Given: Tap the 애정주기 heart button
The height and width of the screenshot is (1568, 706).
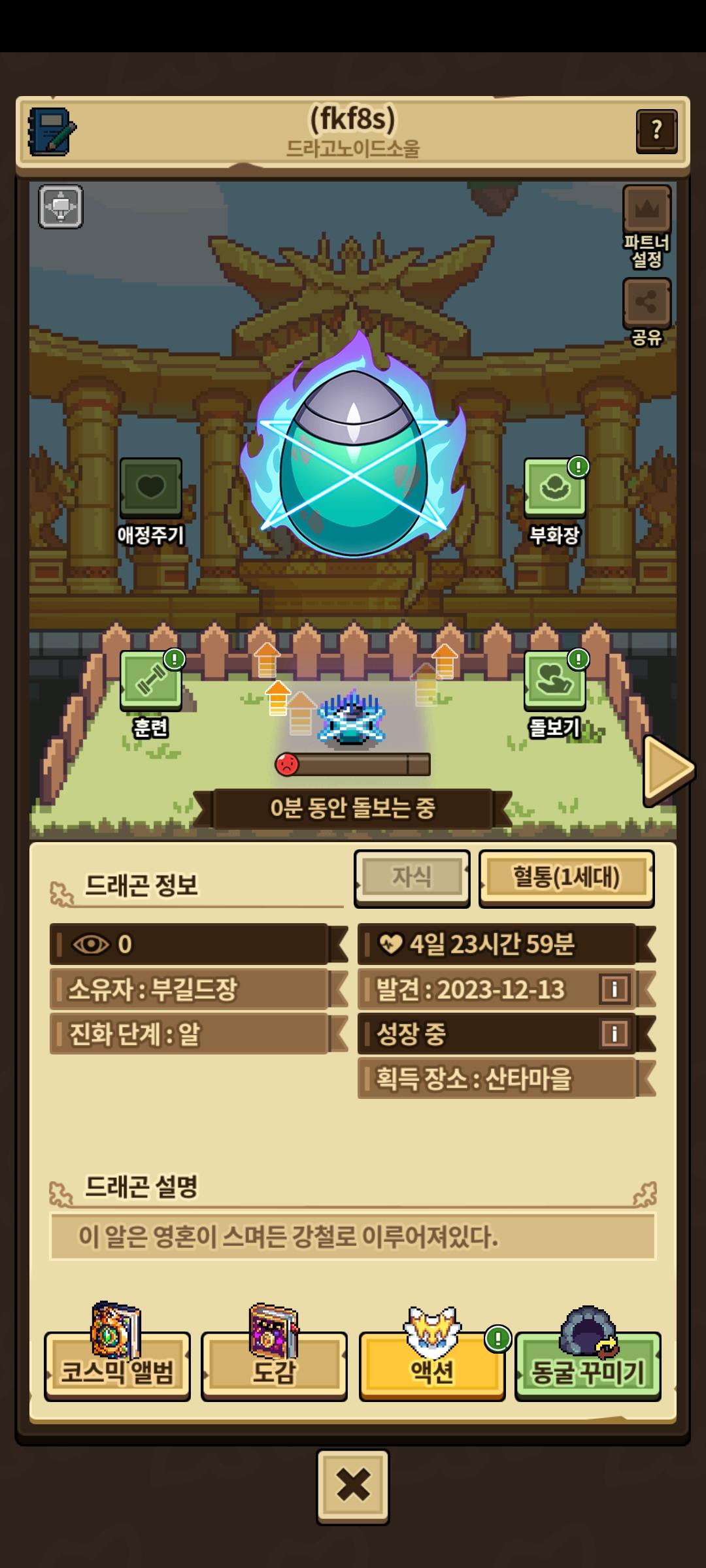Looking at the screenshot, I should [x=150, y=489].
